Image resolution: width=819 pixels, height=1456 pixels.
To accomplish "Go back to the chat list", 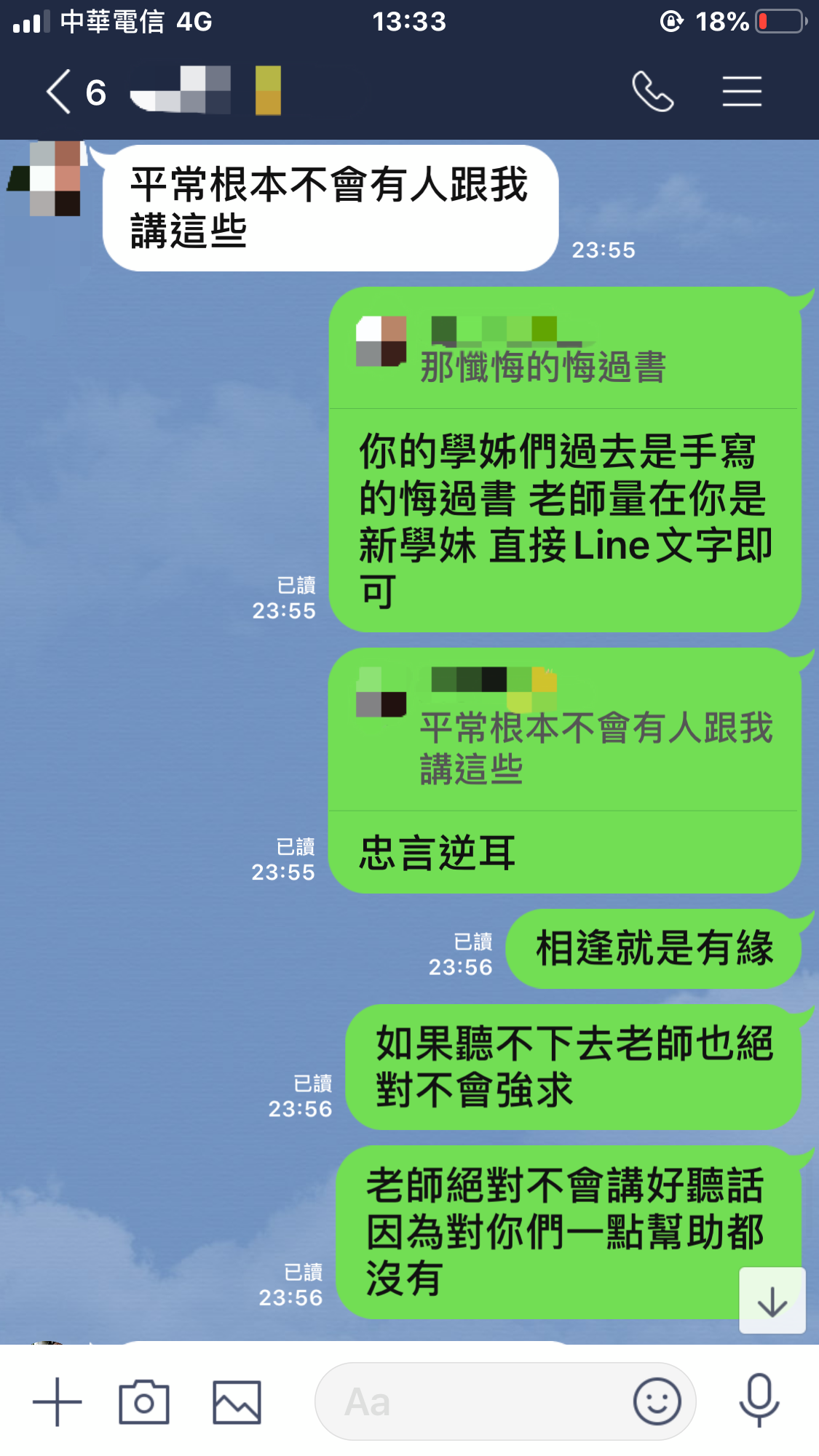I will [60, 92].
